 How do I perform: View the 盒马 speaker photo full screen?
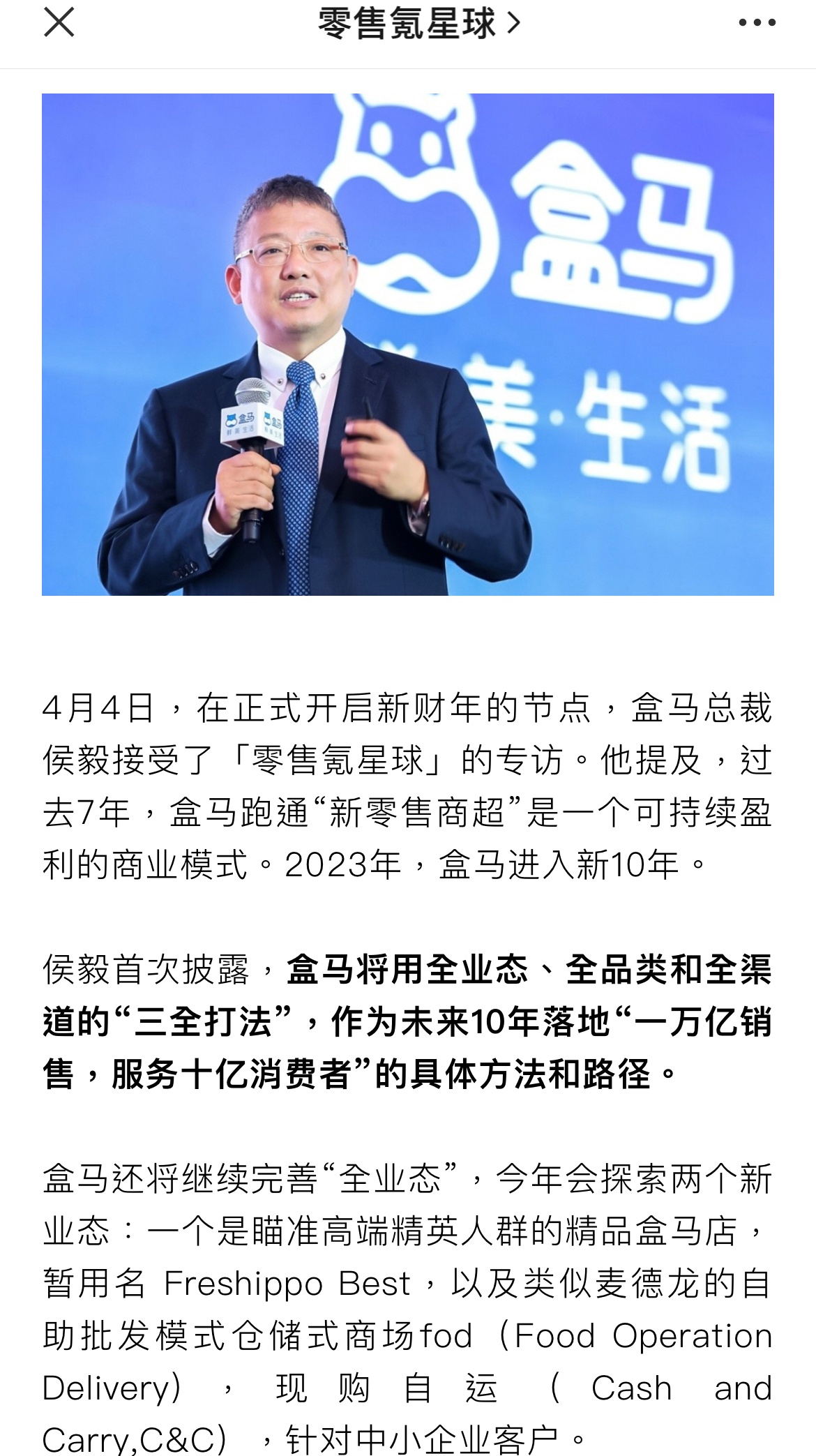[408, 344]
